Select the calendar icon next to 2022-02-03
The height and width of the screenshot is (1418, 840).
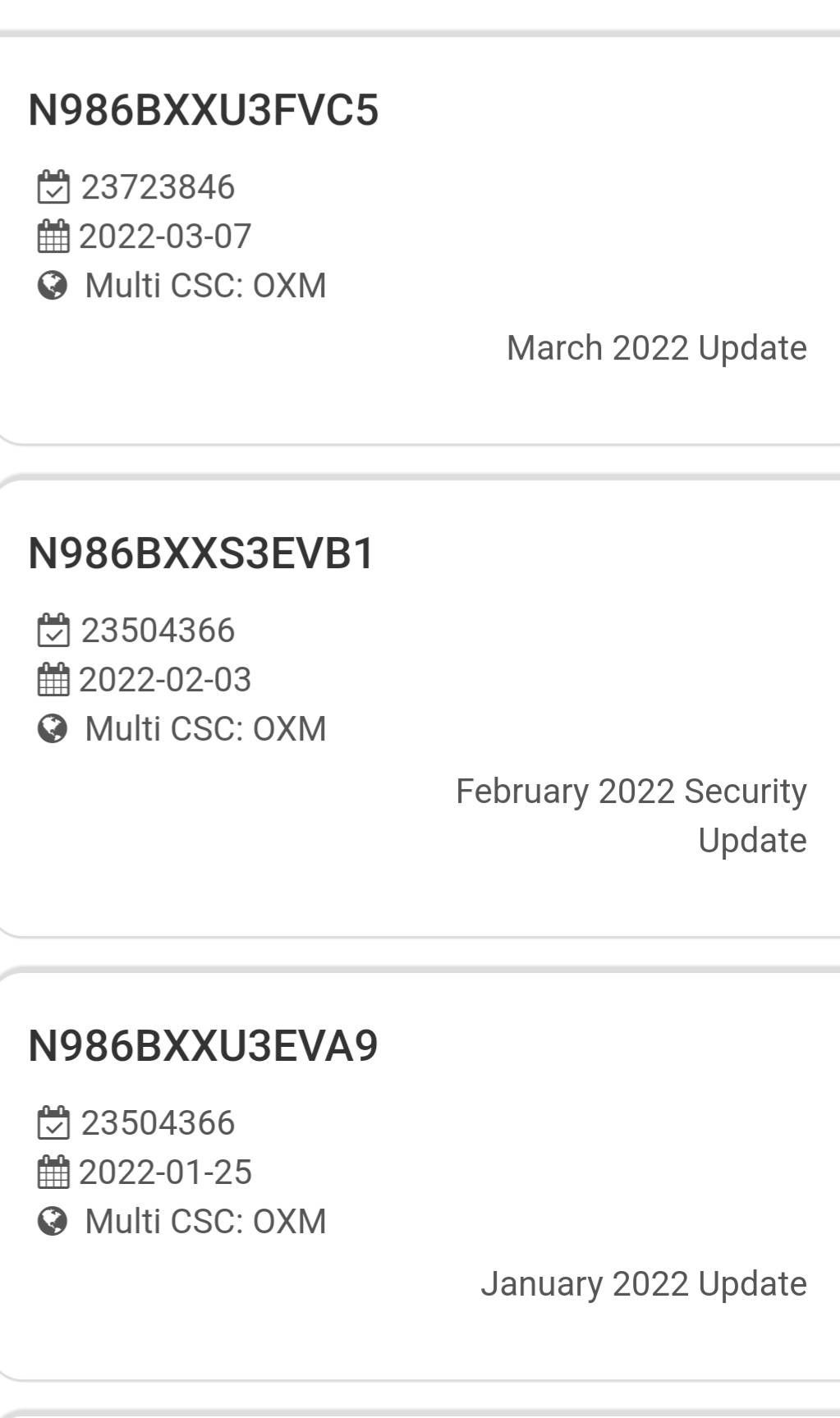[53, 680]
